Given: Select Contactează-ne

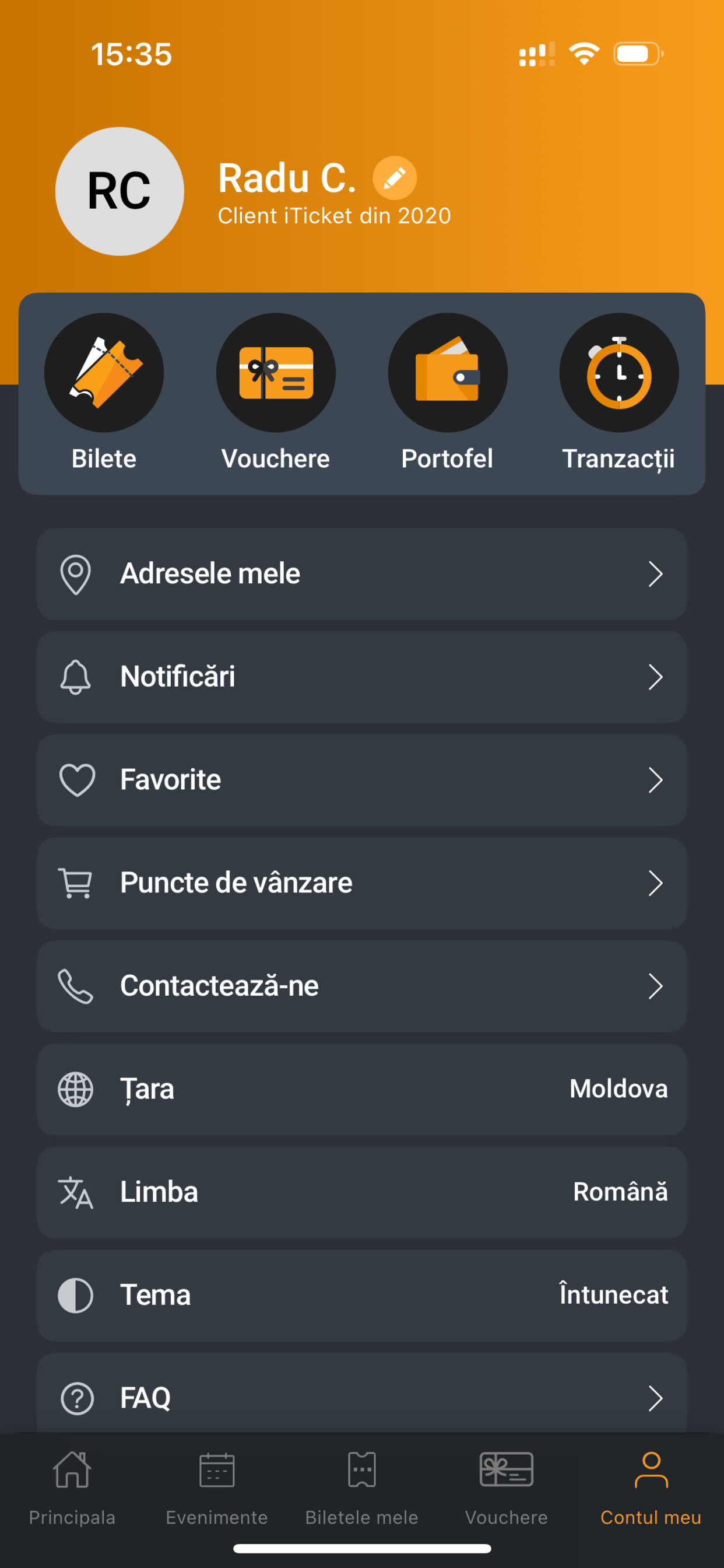Looking at the screenshot, I should point(362,986).
